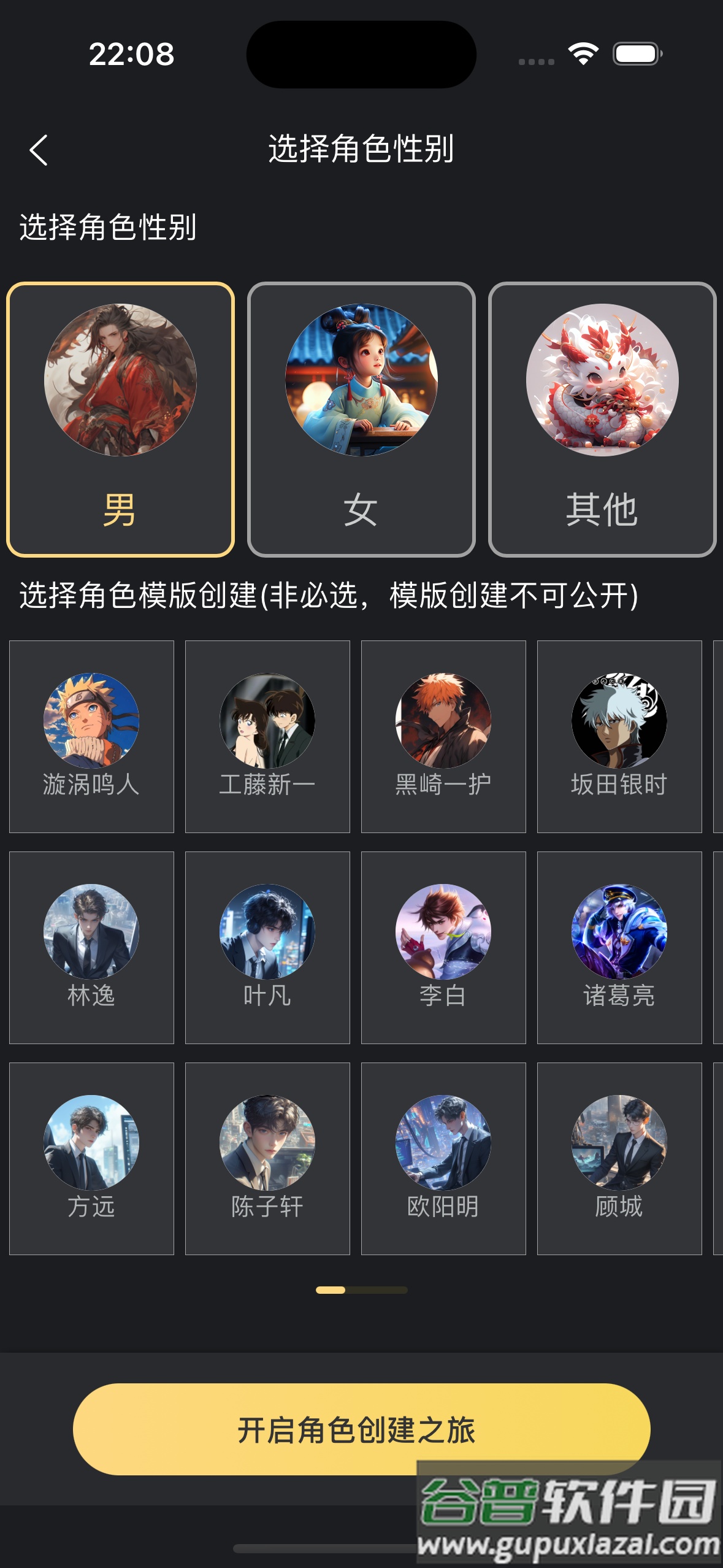Select the 叶凡 template avatar
This screenshot has height=1568, width=723.
267,930
